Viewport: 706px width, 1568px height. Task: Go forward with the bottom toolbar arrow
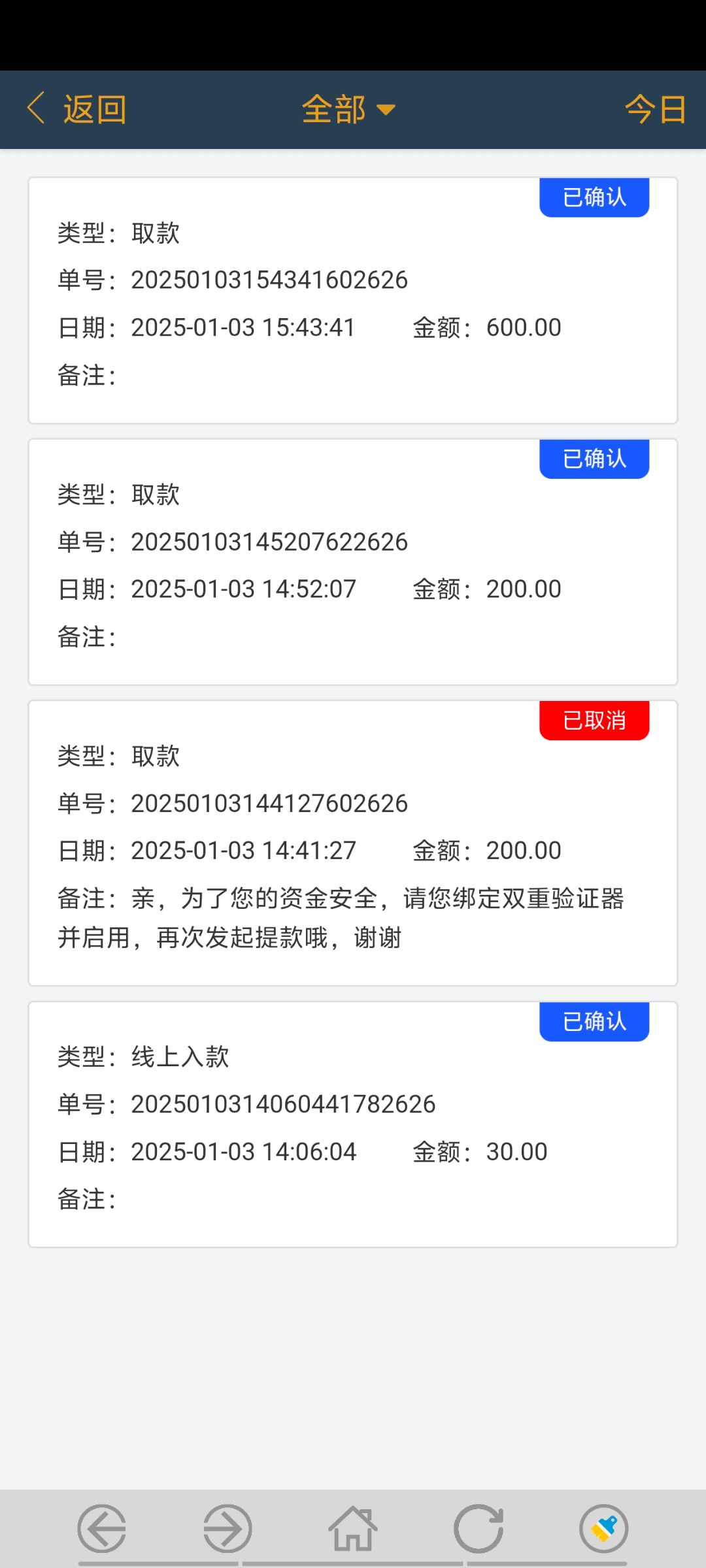click(227, 1529)
